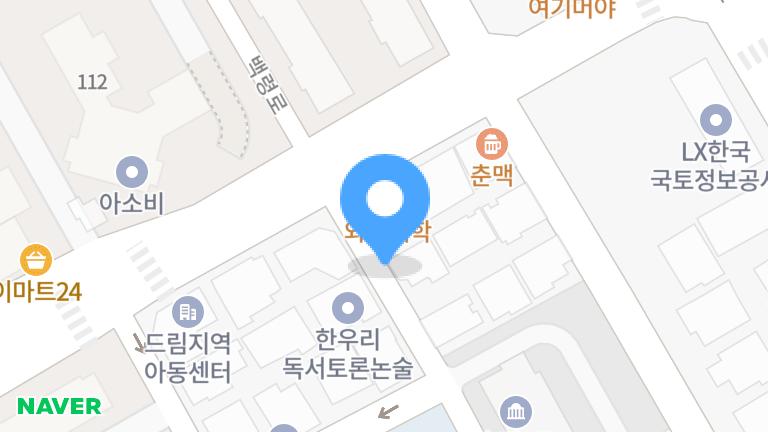
Task: Open the 아소비 place marker
Action: click(131, 171)
